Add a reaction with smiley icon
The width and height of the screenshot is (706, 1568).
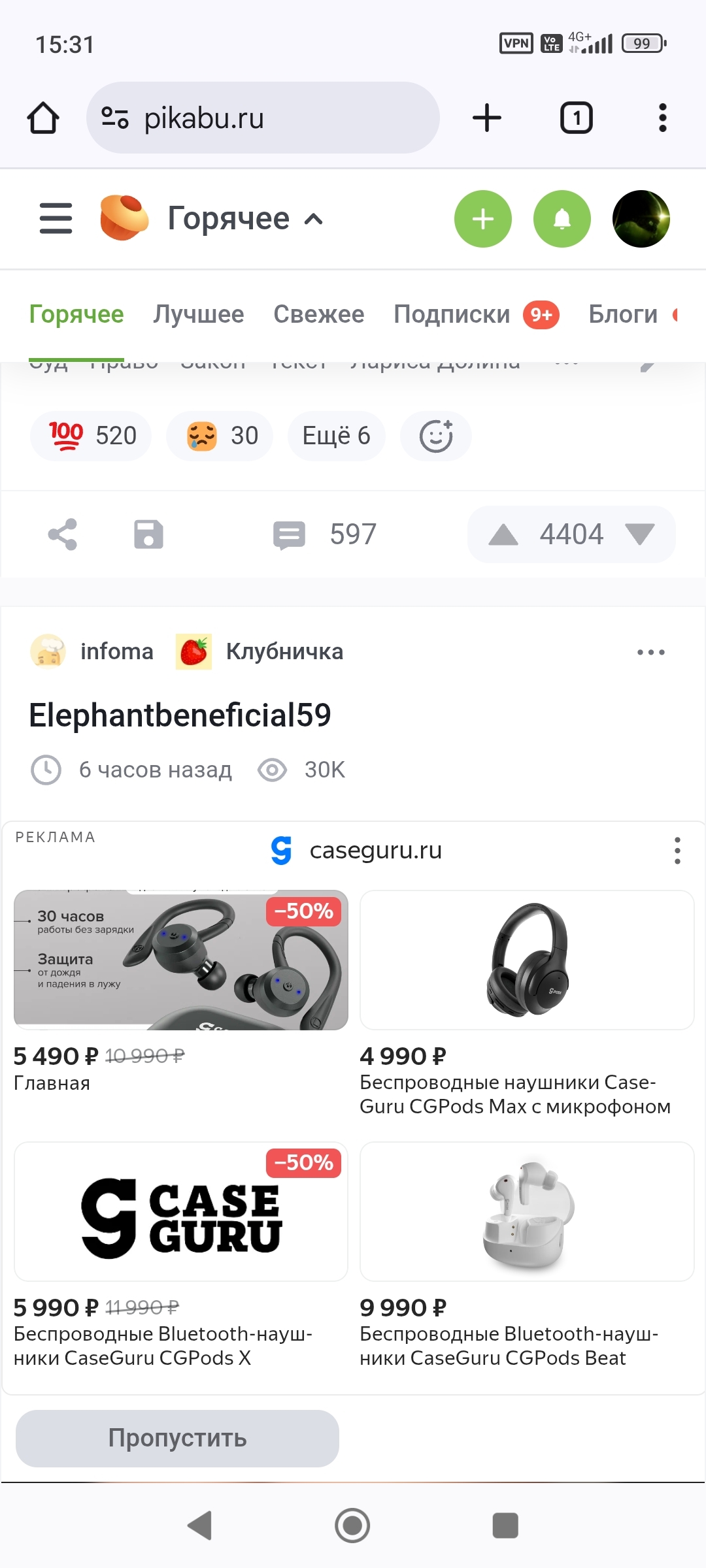(436, 436)
